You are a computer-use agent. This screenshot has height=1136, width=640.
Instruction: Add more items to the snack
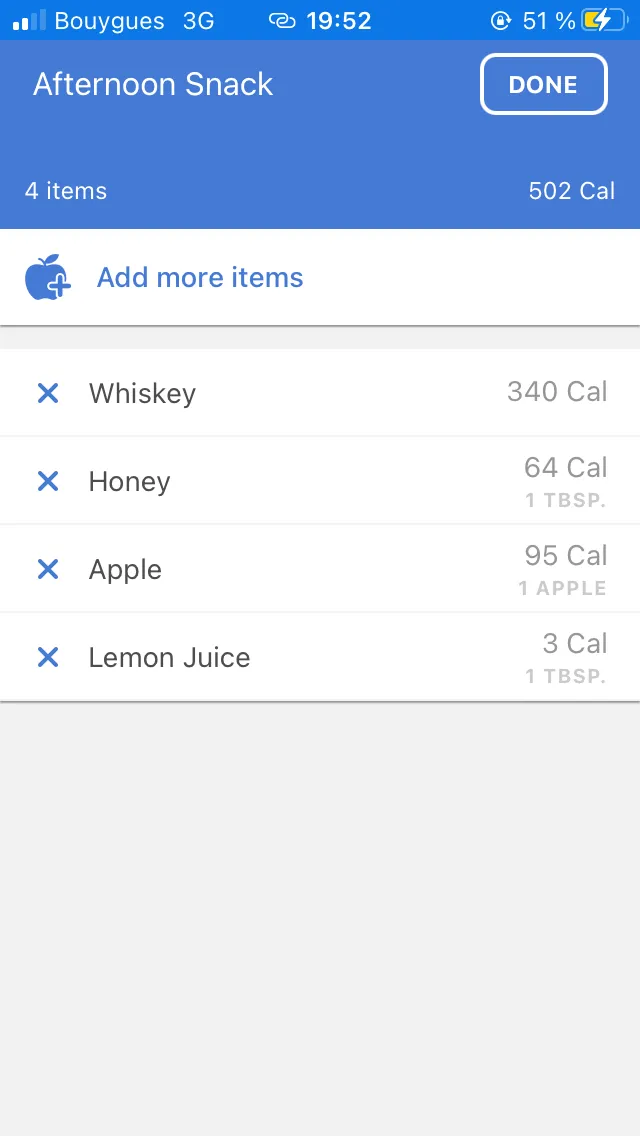coord(199,278)
